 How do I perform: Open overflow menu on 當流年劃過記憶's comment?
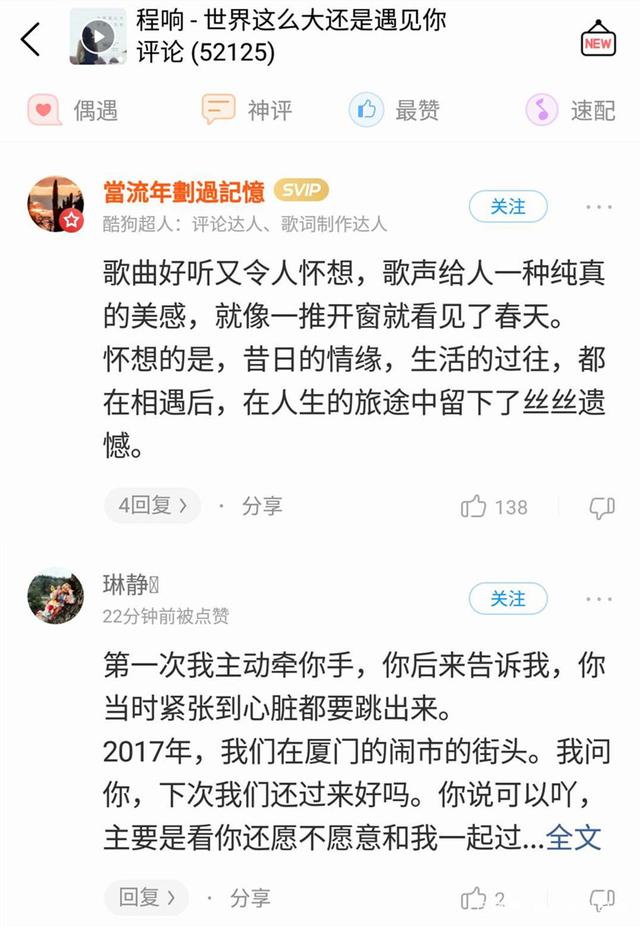(598, 207)
